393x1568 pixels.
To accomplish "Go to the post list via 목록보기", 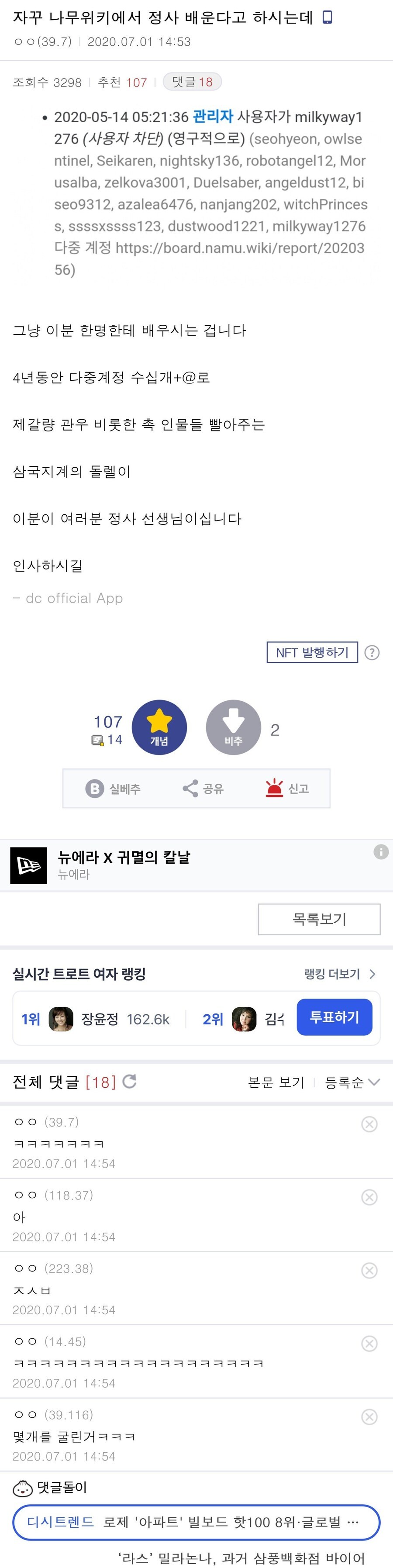I will point(319,919).
